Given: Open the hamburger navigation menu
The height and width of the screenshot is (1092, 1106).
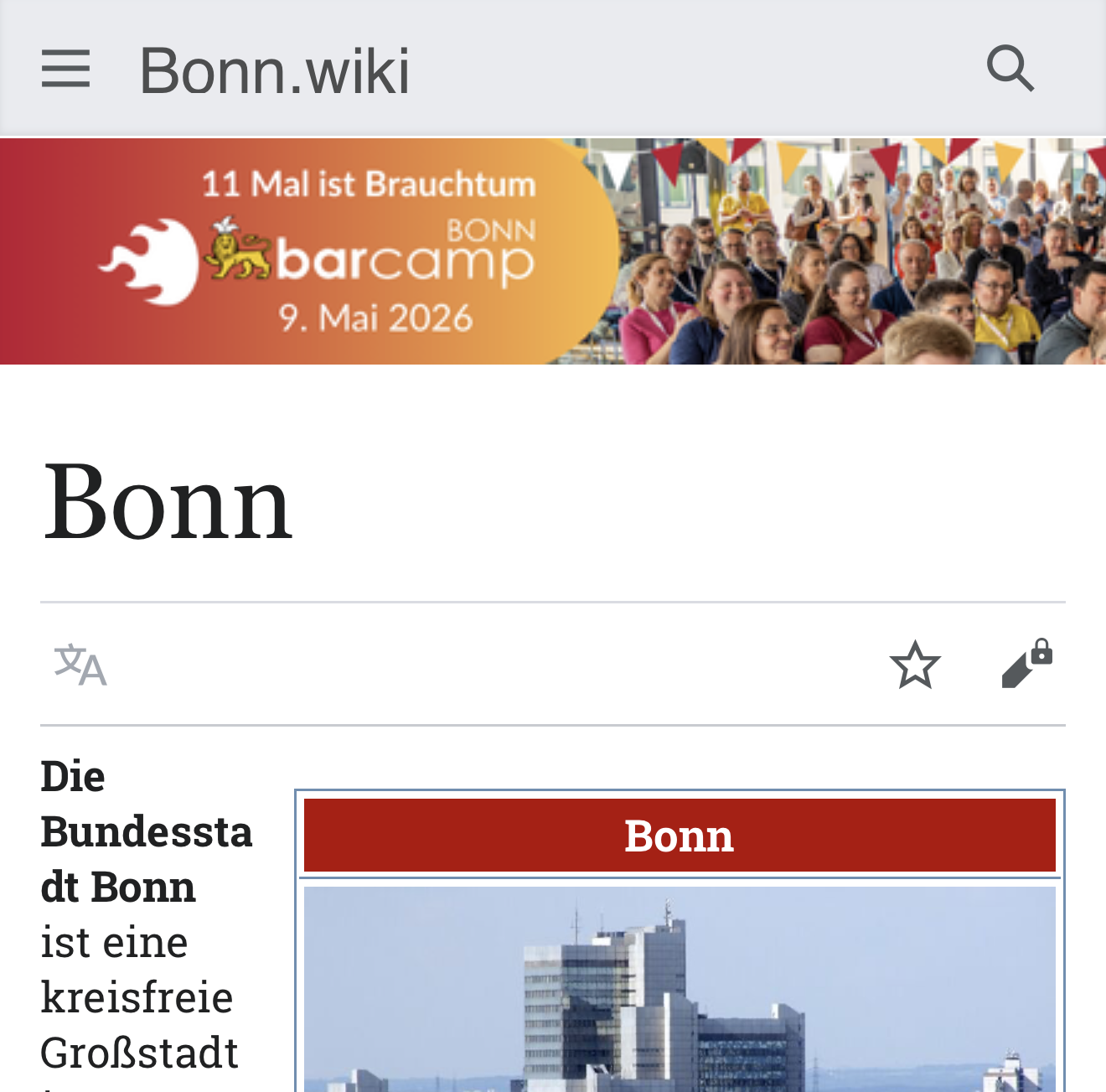Looking at the screenshot, I should 65,69.
